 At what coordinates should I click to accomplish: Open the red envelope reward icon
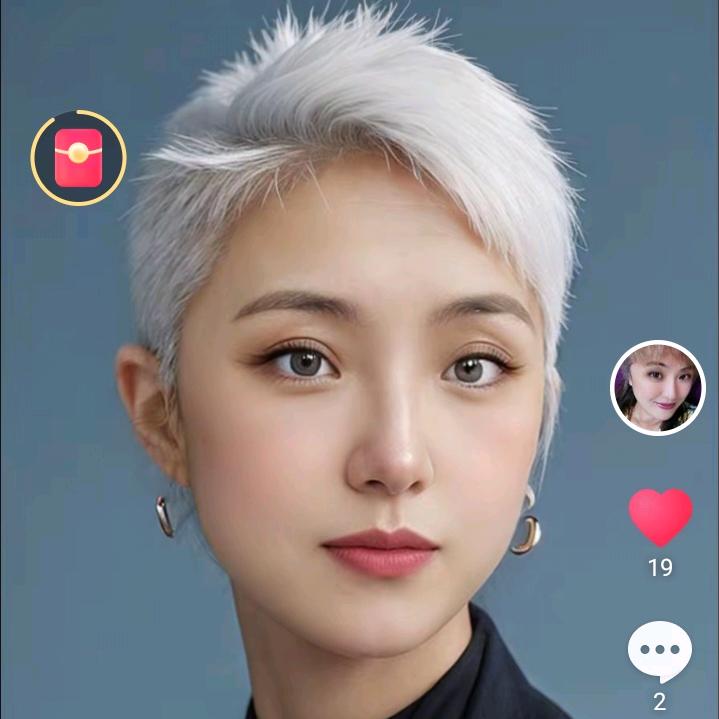click(x=78, y=158)
